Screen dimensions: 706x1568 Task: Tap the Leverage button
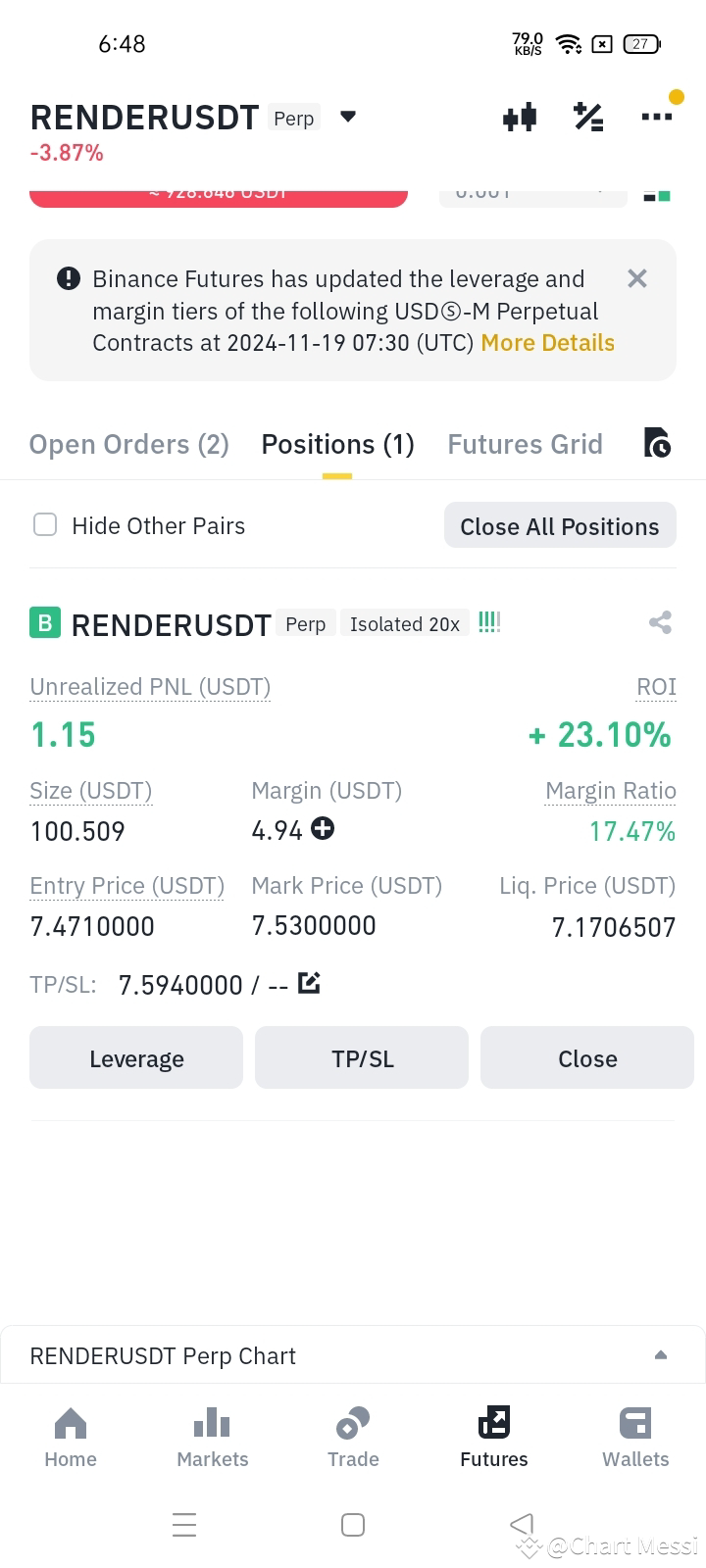coord(136,1057)
